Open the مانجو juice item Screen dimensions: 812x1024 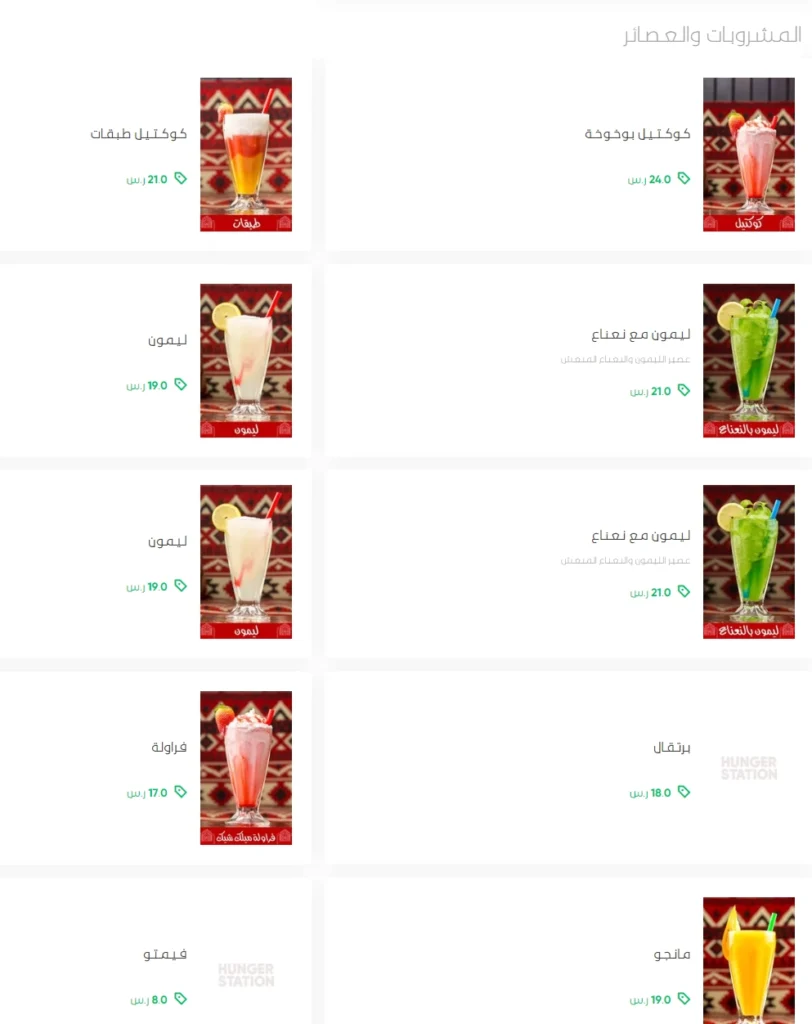click(x=672, y=955)
